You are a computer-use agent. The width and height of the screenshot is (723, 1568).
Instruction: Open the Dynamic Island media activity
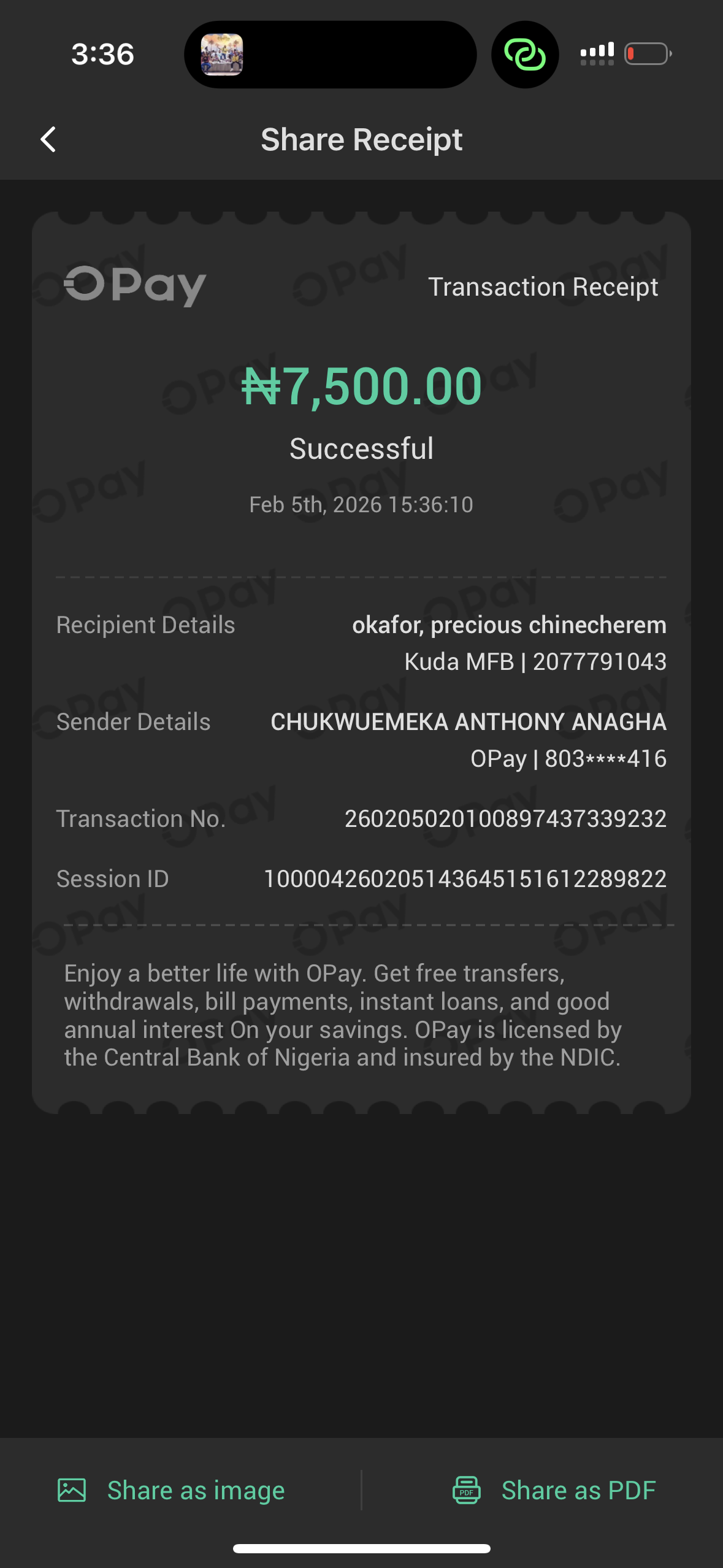point(330,55)
